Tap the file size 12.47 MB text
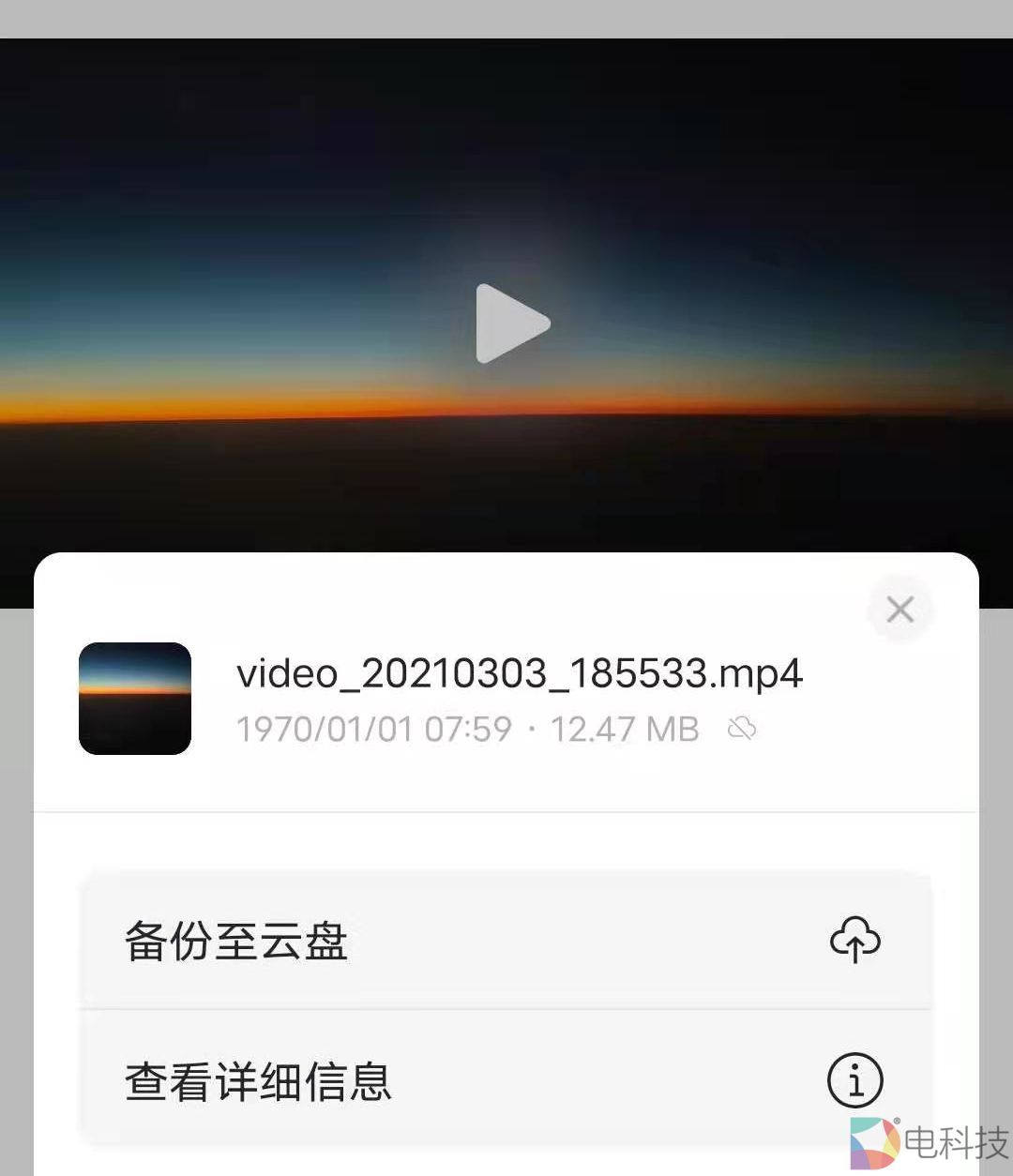The height and width of the screenshot is (1176, 1013). coord(624,729)
